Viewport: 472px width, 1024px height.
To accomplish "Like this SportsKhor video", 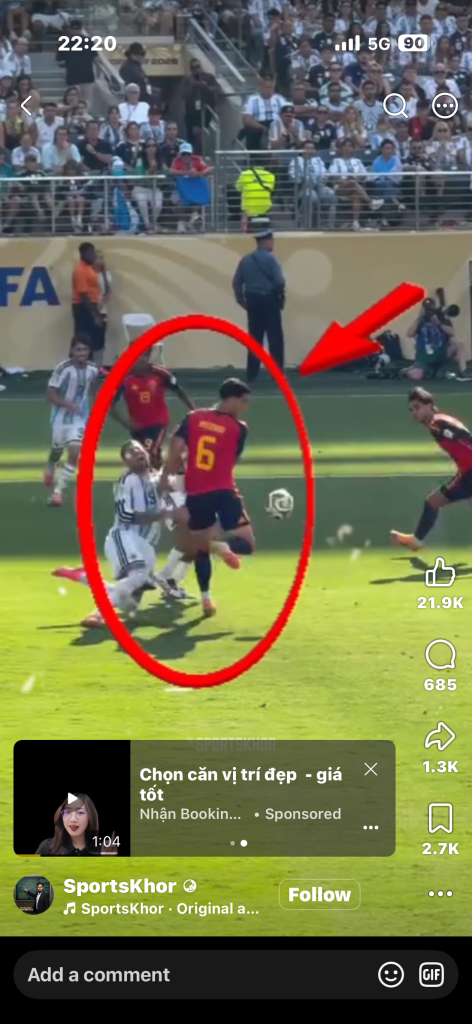I will pos(440,572).
